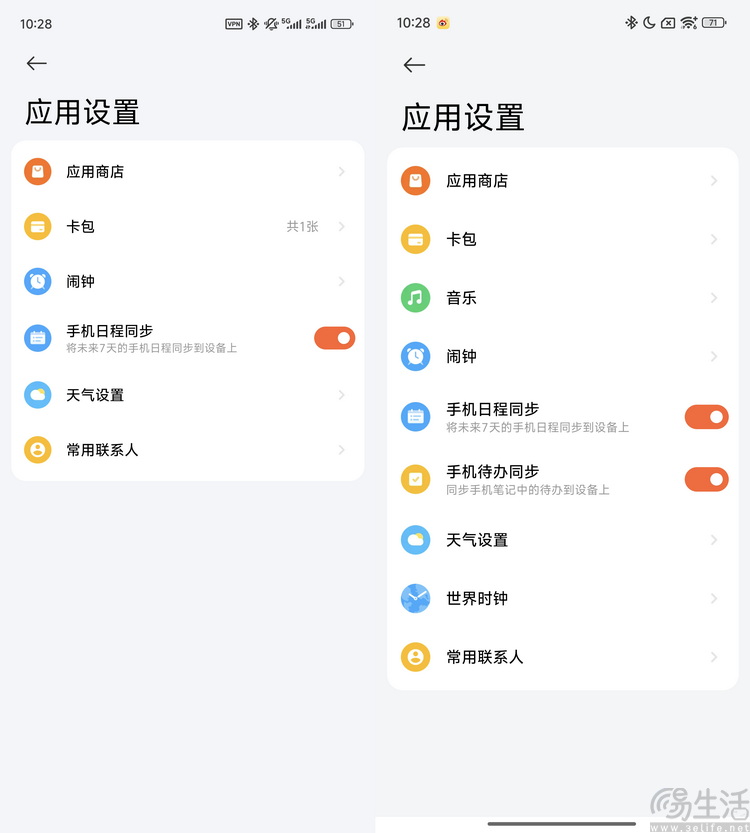Select the 世界时钟 world clock icon
The height and width of the screenshot is (833, 750).
tap(415, 598)
